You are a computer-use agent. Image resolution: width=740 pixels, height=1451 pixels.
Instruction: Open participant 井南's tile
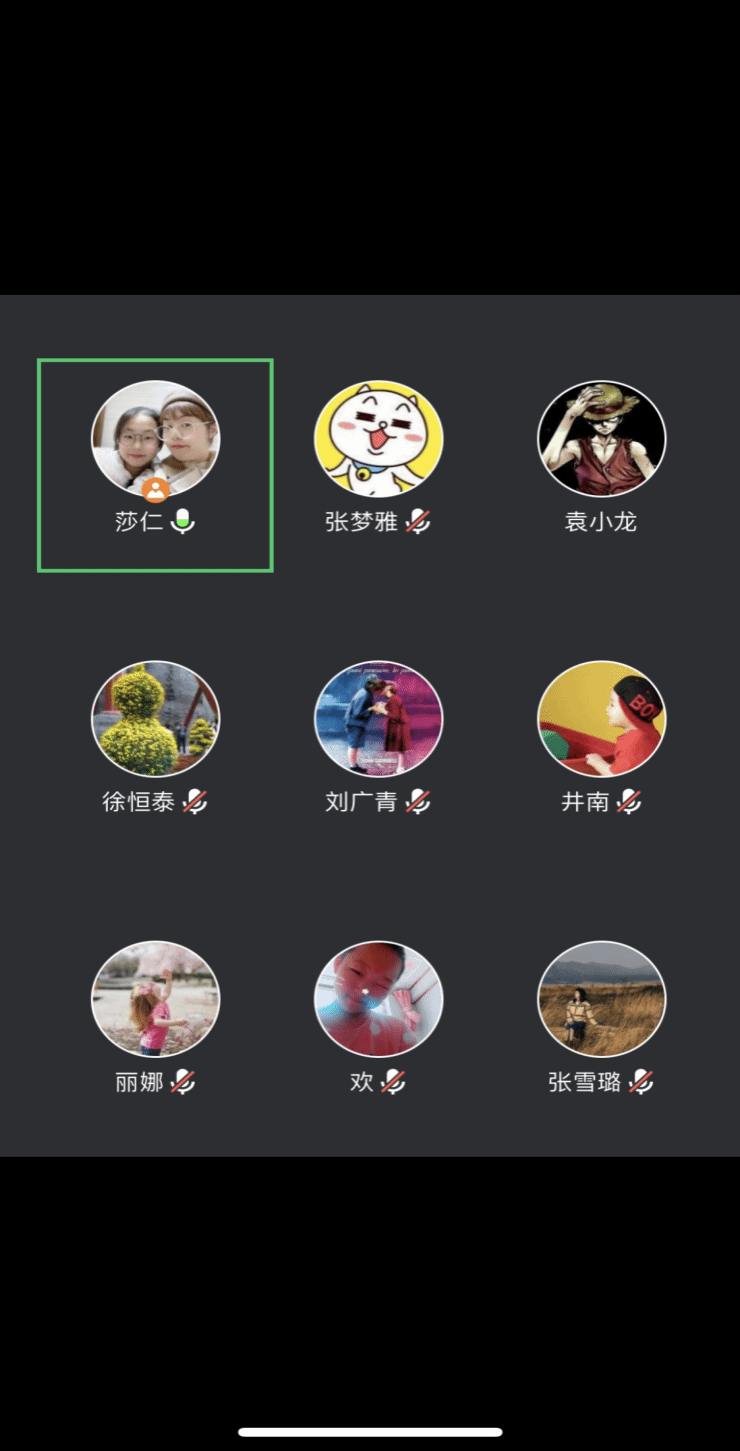(601, 718)
